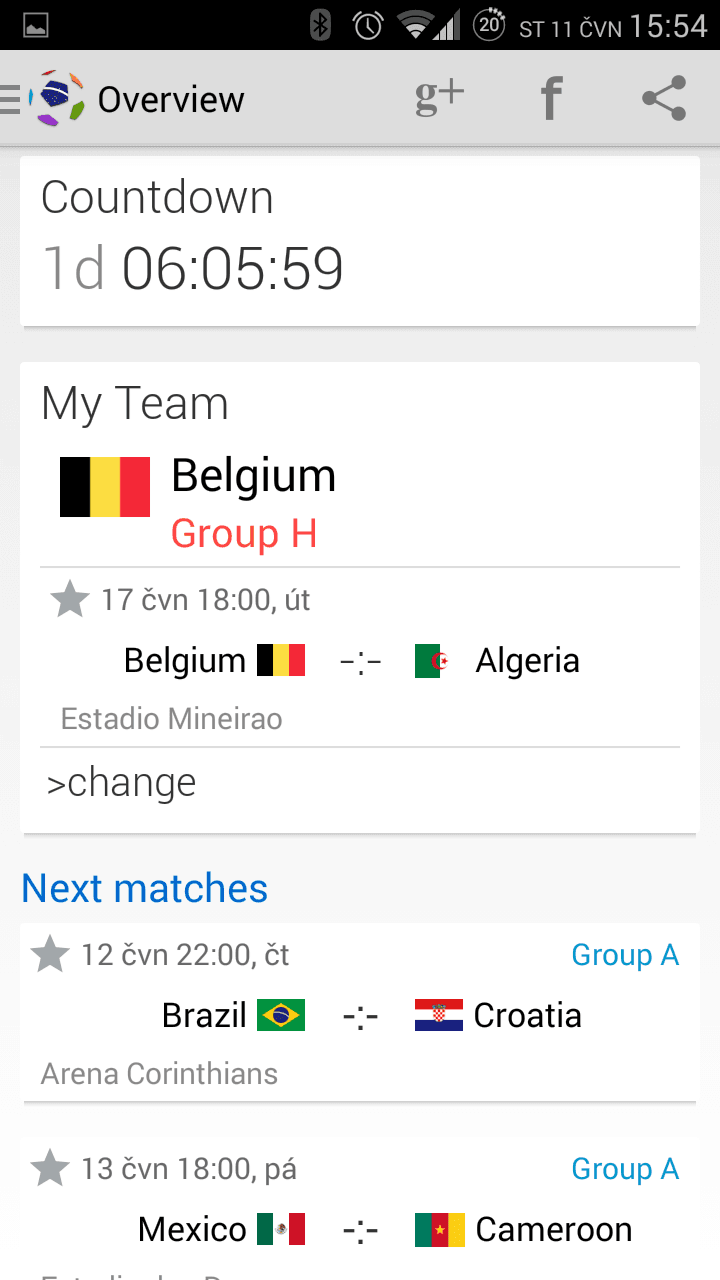The width and height of the screenshot is (720, 1280).
Task: Tap >change to pick another team
Action: [x=121, y=782]
